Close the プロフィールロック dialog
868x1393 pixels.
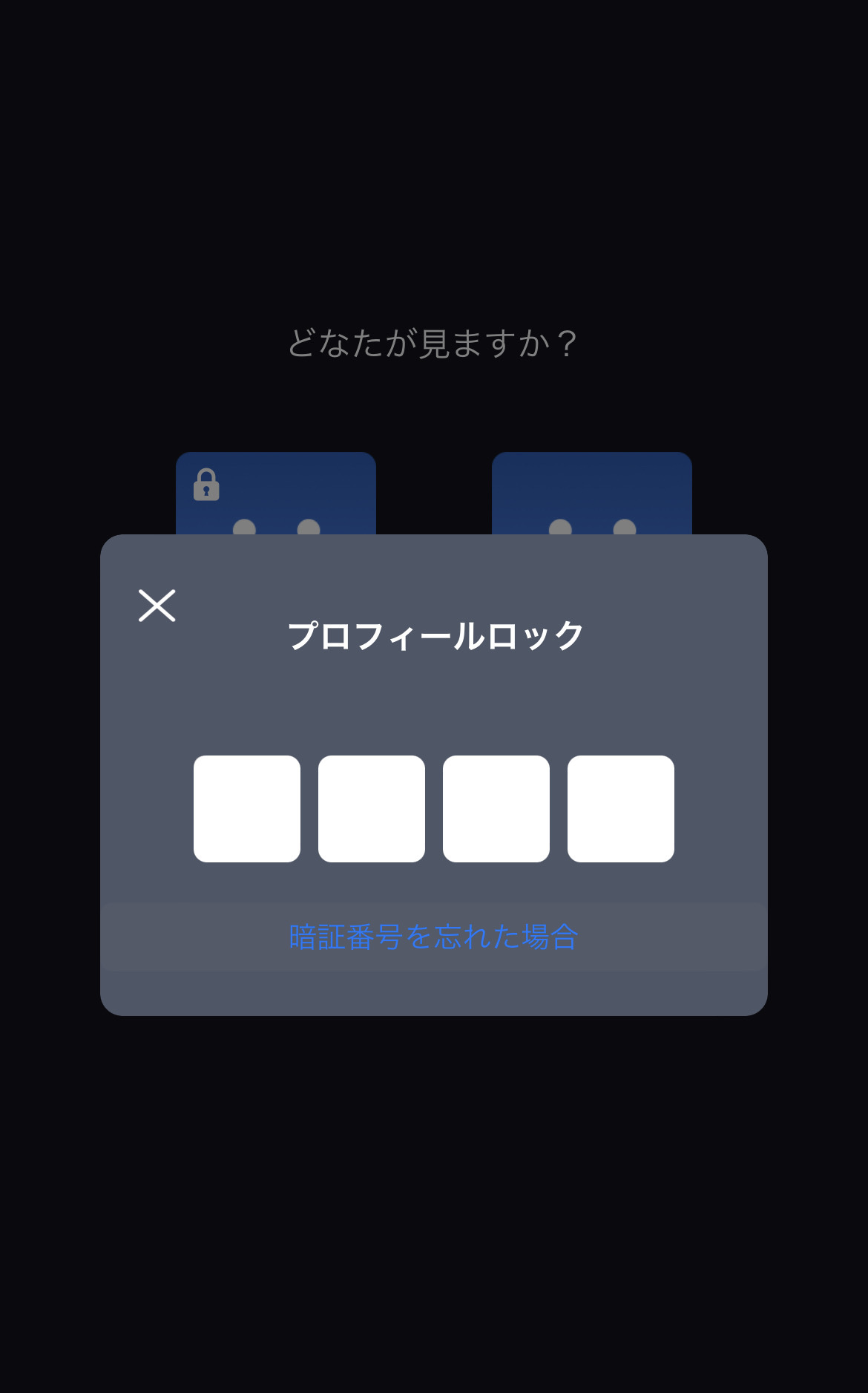tap(157, 606)
